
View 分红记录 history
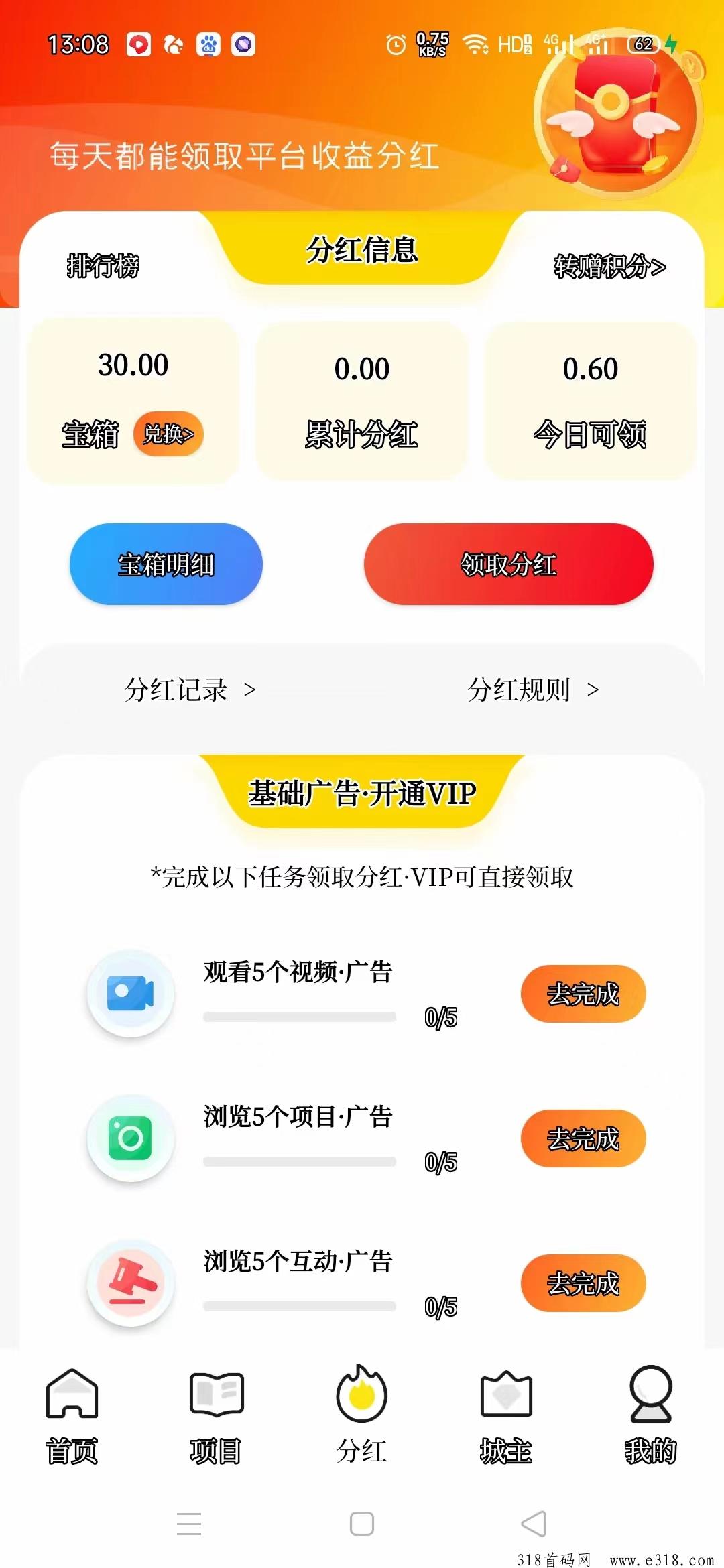pyautogui.click(x=190, y=690)
